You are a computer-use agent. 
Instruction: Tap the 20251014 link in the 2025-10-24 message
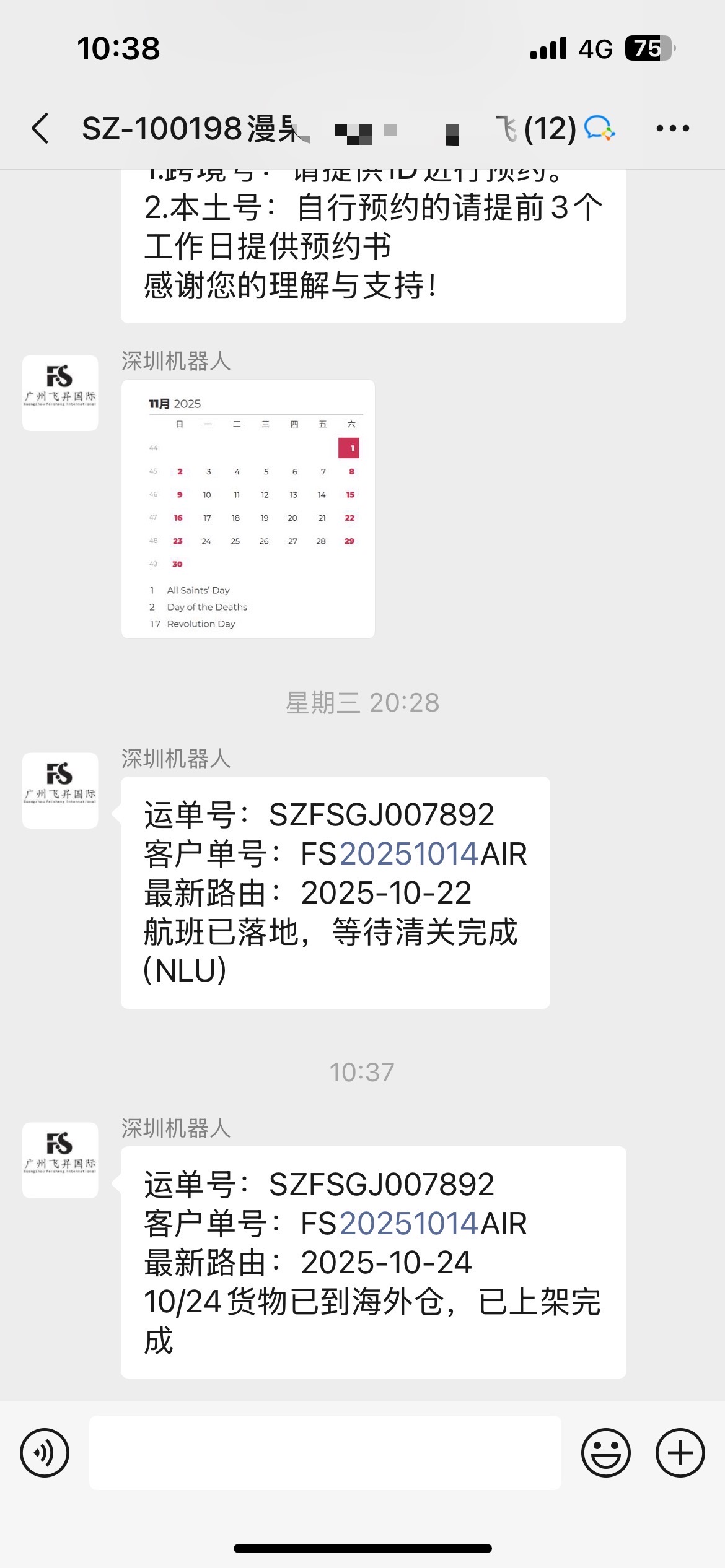click(408, 1224)
